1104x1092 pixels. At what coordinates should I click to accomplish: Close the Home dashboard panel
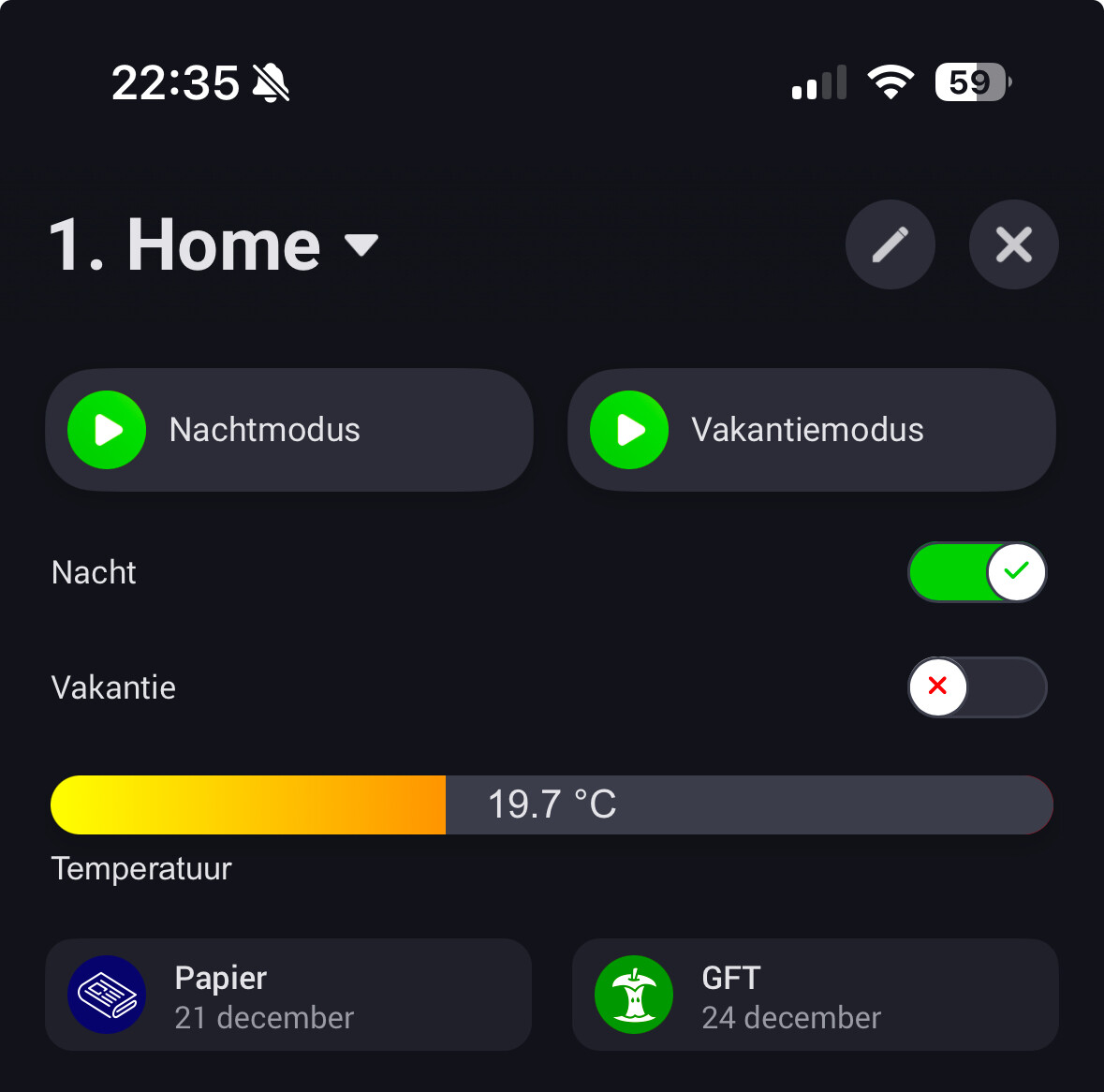click(x=1013, y=244)
